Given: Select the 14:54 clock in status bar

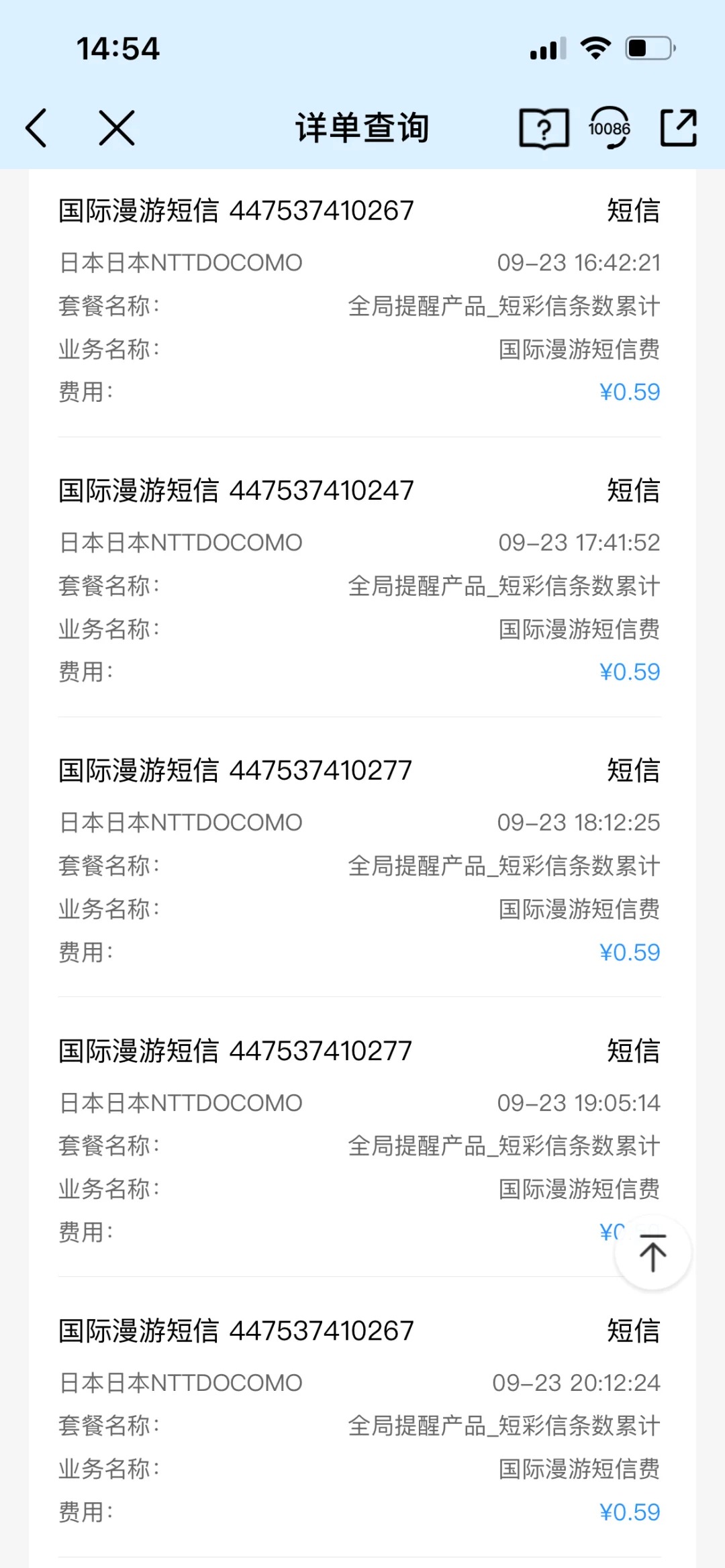Looking at the screenshot, I should pyautogui.click(x=116, y=48).
